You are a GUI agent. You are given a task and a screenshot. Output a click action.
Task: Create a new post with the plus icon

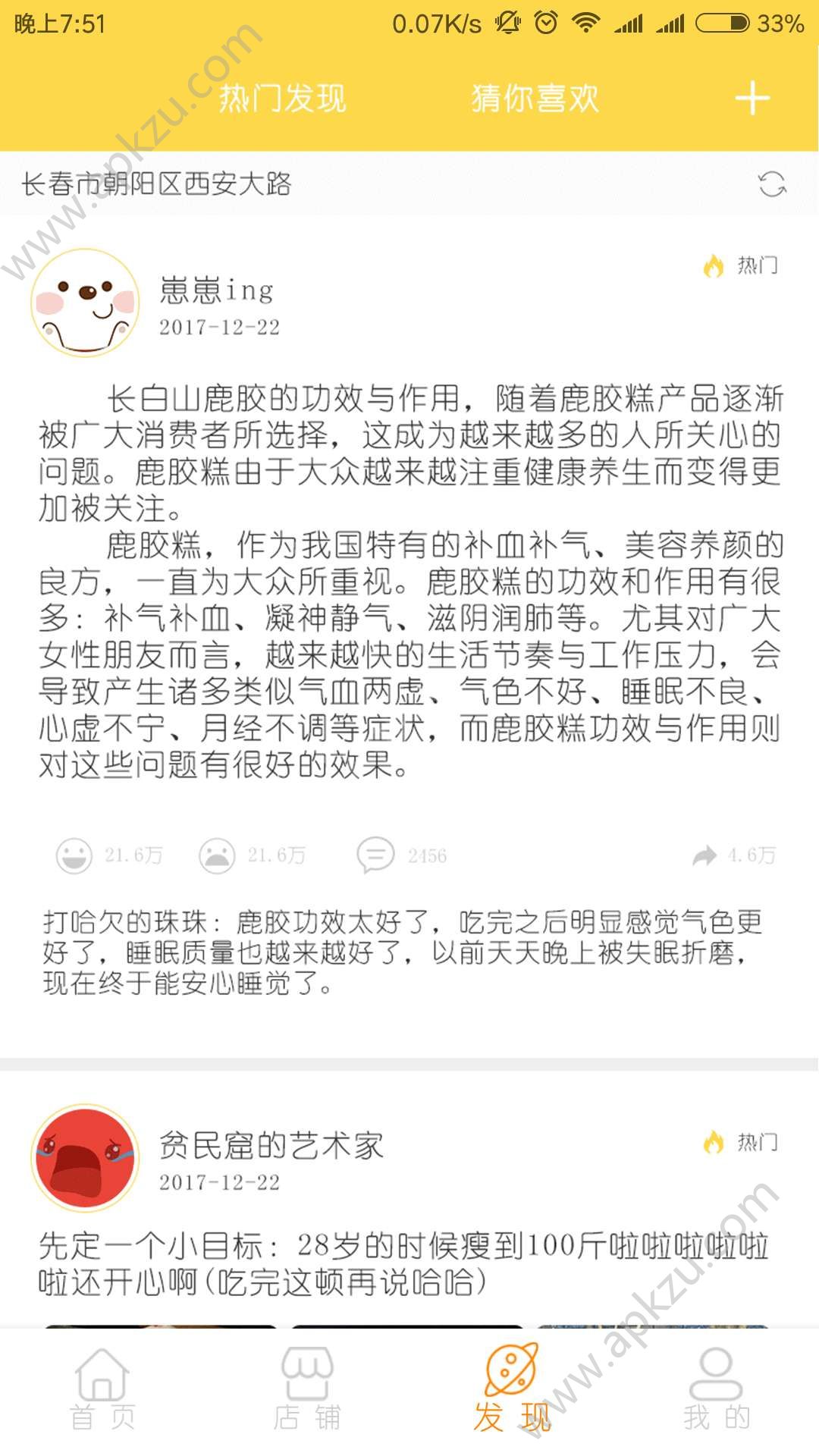[752, 99]
